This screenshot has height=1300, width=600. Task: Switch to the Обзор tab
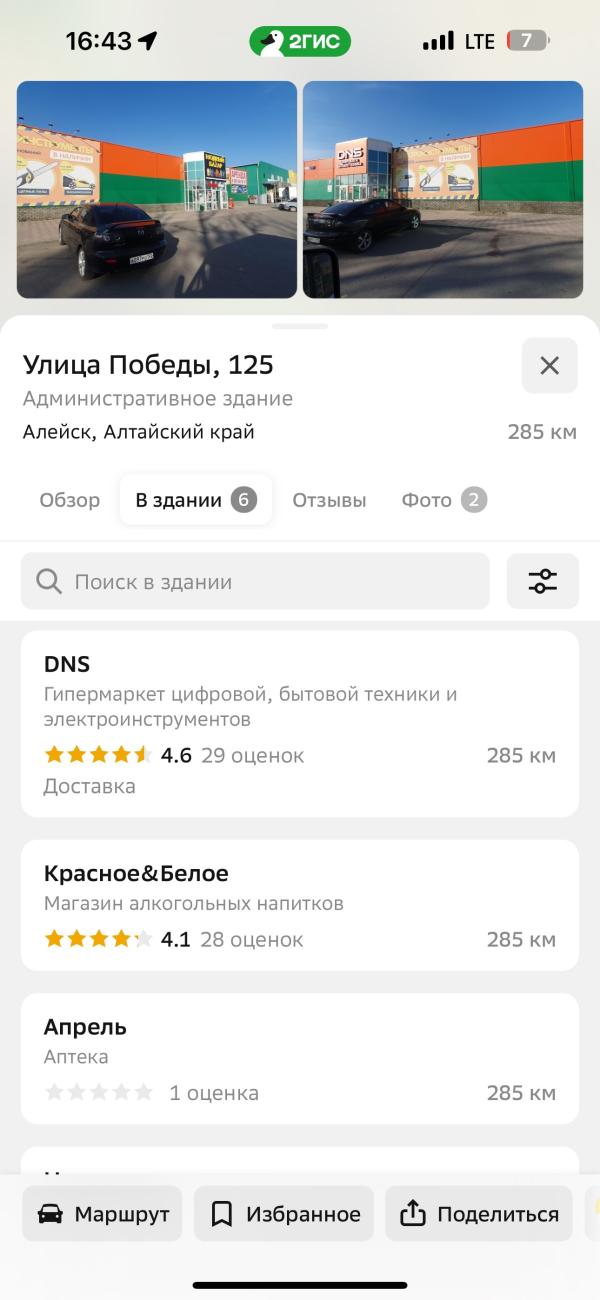click(70, 500)
